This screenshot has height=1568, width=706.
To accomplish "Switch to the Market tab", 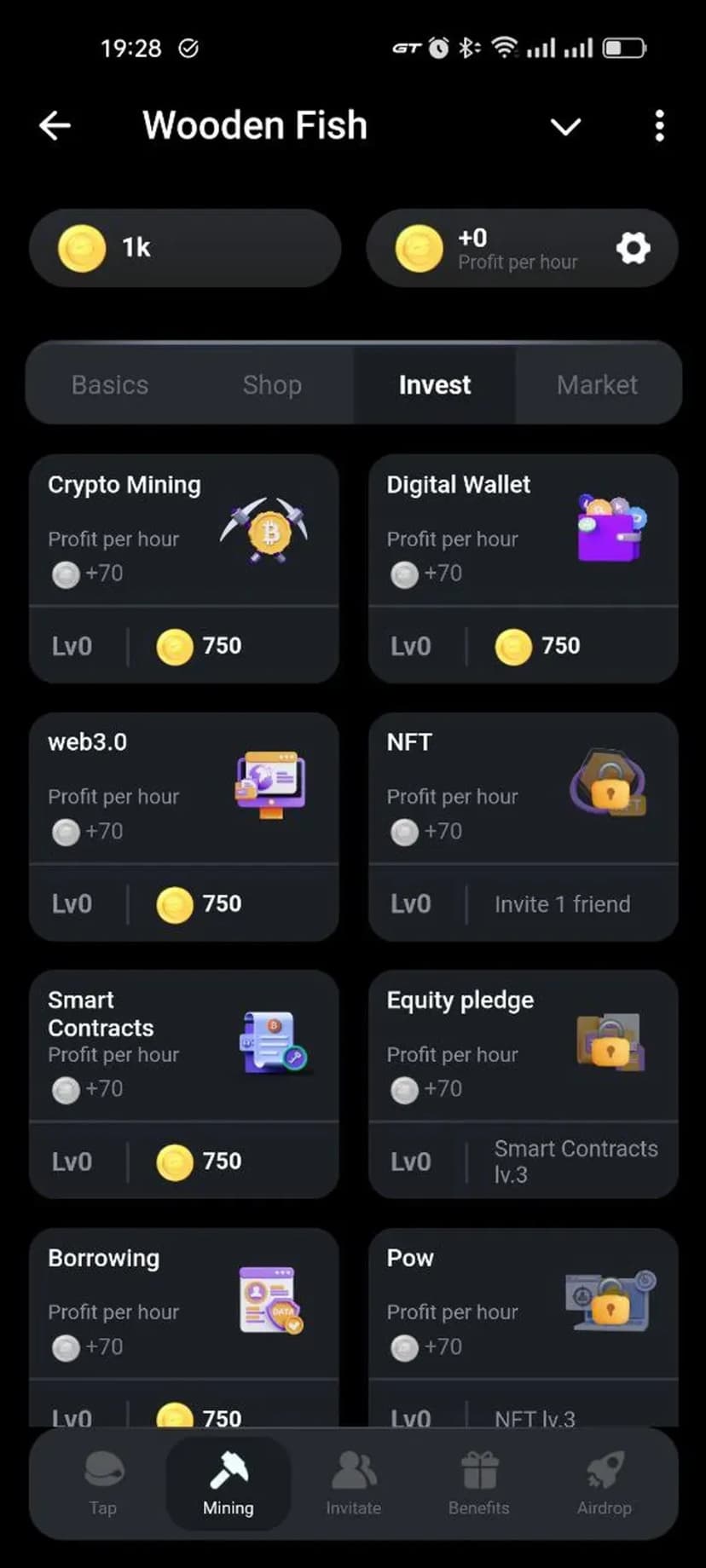I will click(x=597, y=384).
